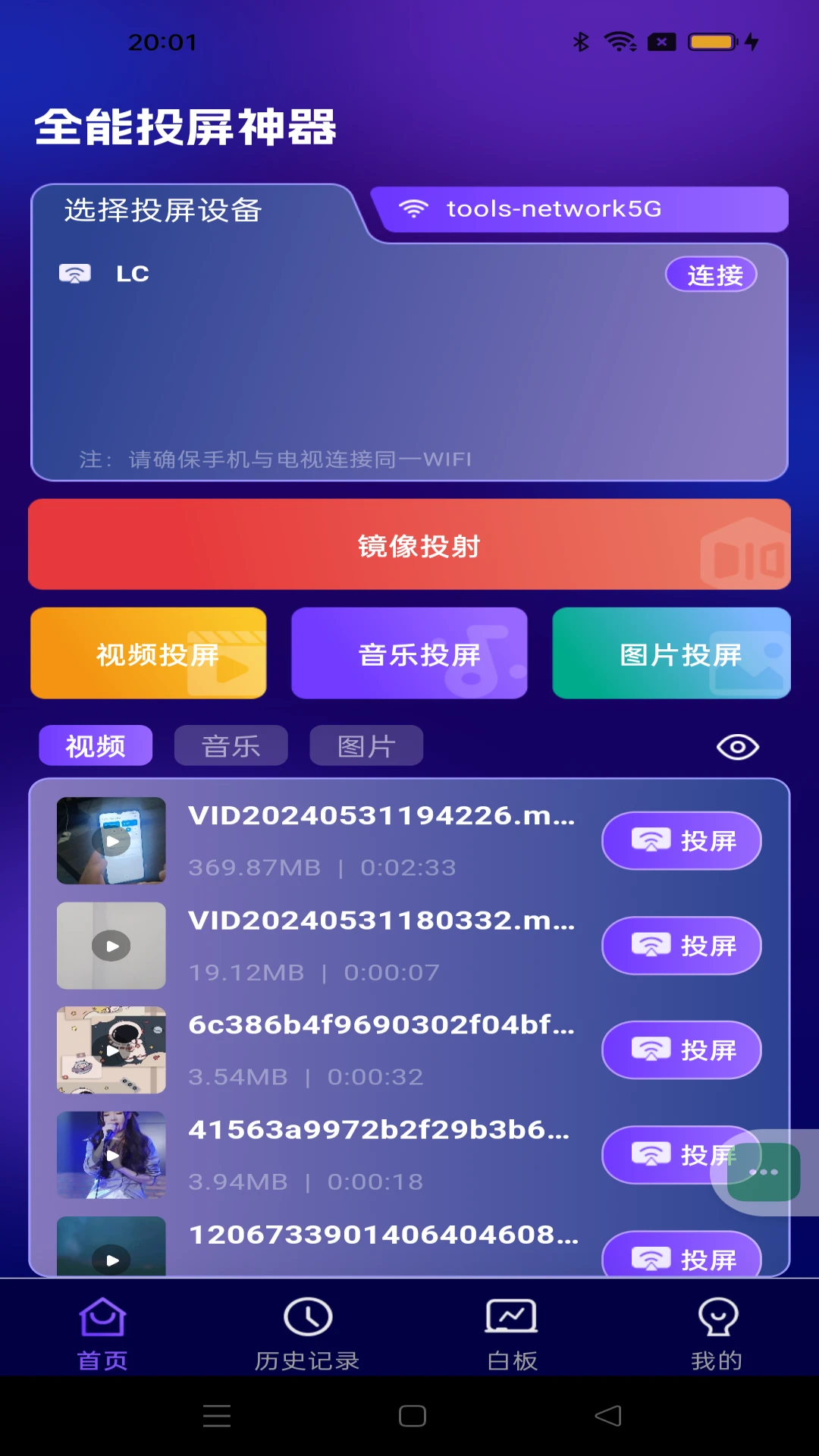Screen dimensions: 819x1456
Task: Toggle the eye visibility icon
Action: click(737, 747)
